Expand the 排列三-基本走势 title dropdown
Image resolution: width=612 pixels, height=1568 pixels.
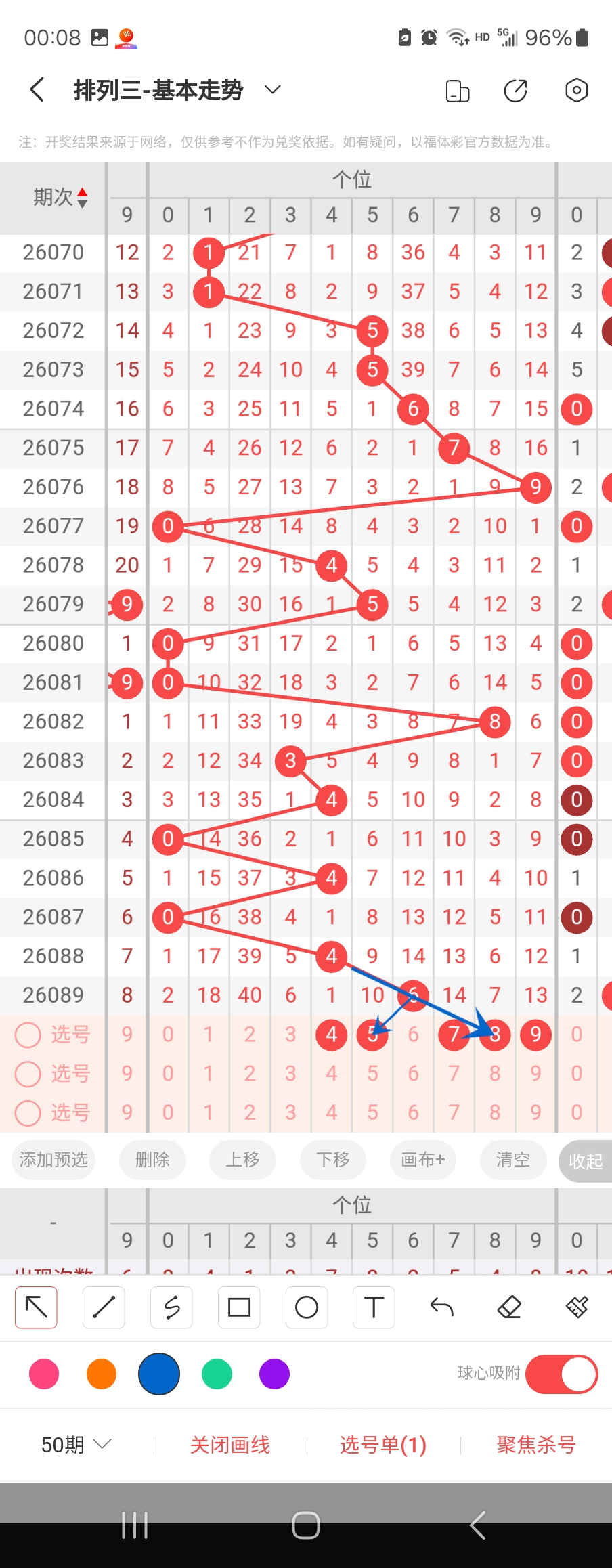[272, 90]
